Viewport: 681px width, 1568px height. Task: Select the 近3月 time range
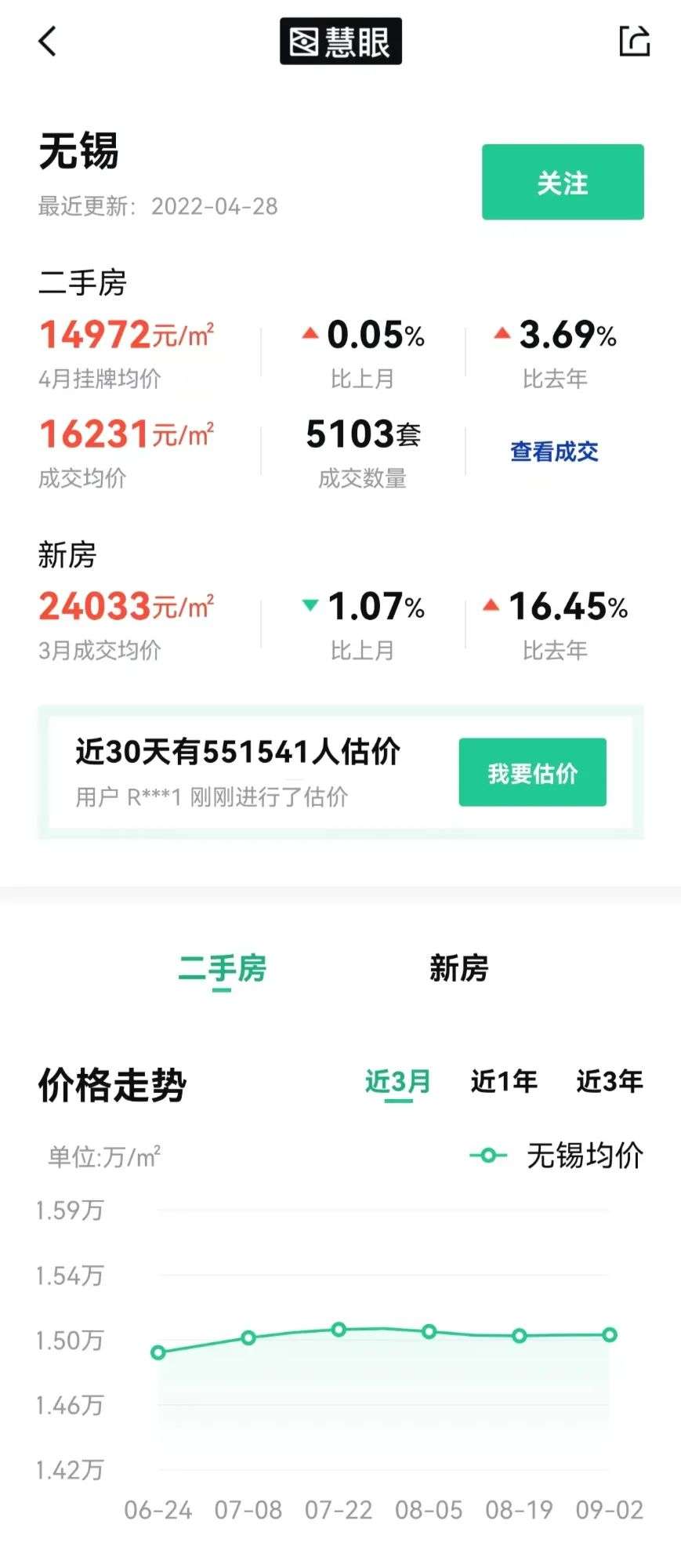(x=397, y=1082)
